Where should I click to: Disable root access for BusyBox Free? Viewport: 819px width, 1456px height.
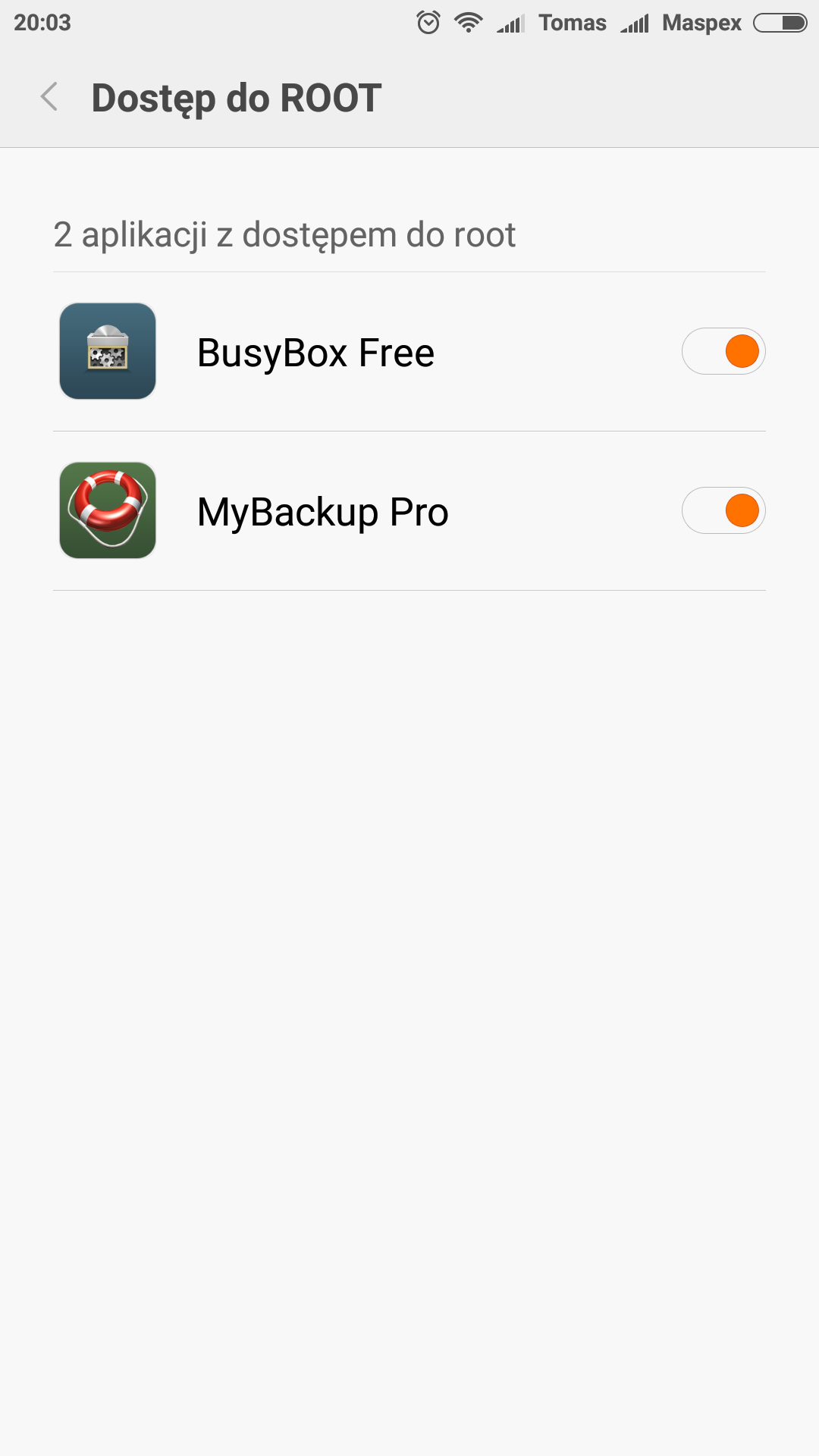[723, 351]
